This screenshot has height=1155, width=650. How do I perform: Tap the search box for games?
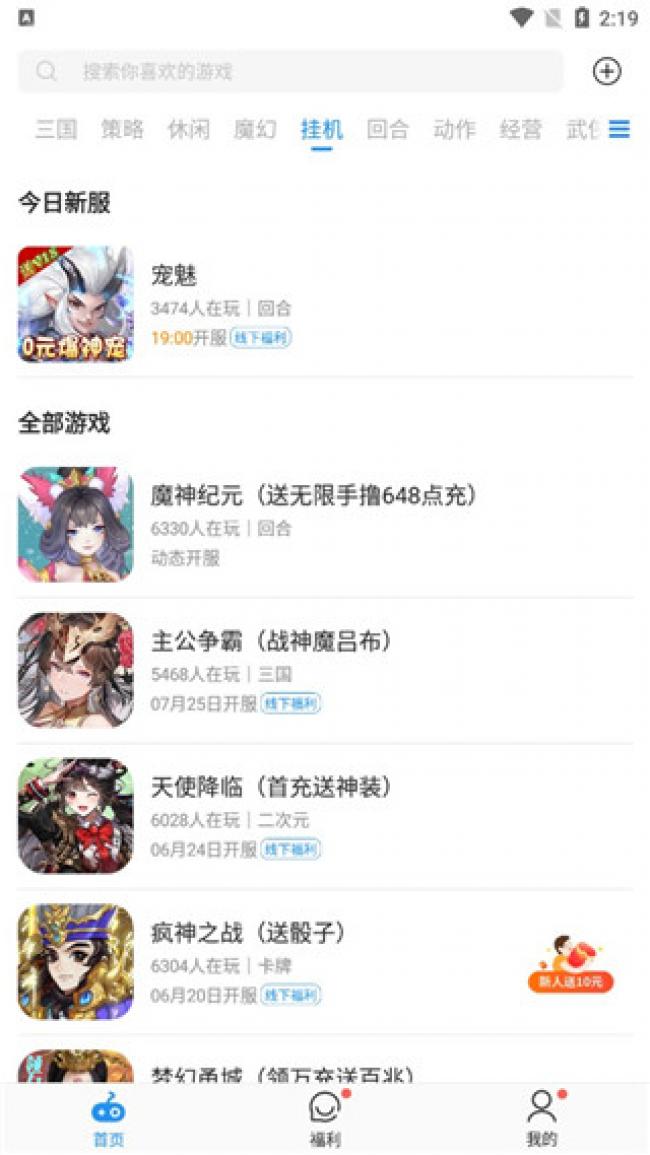point(290,72)
